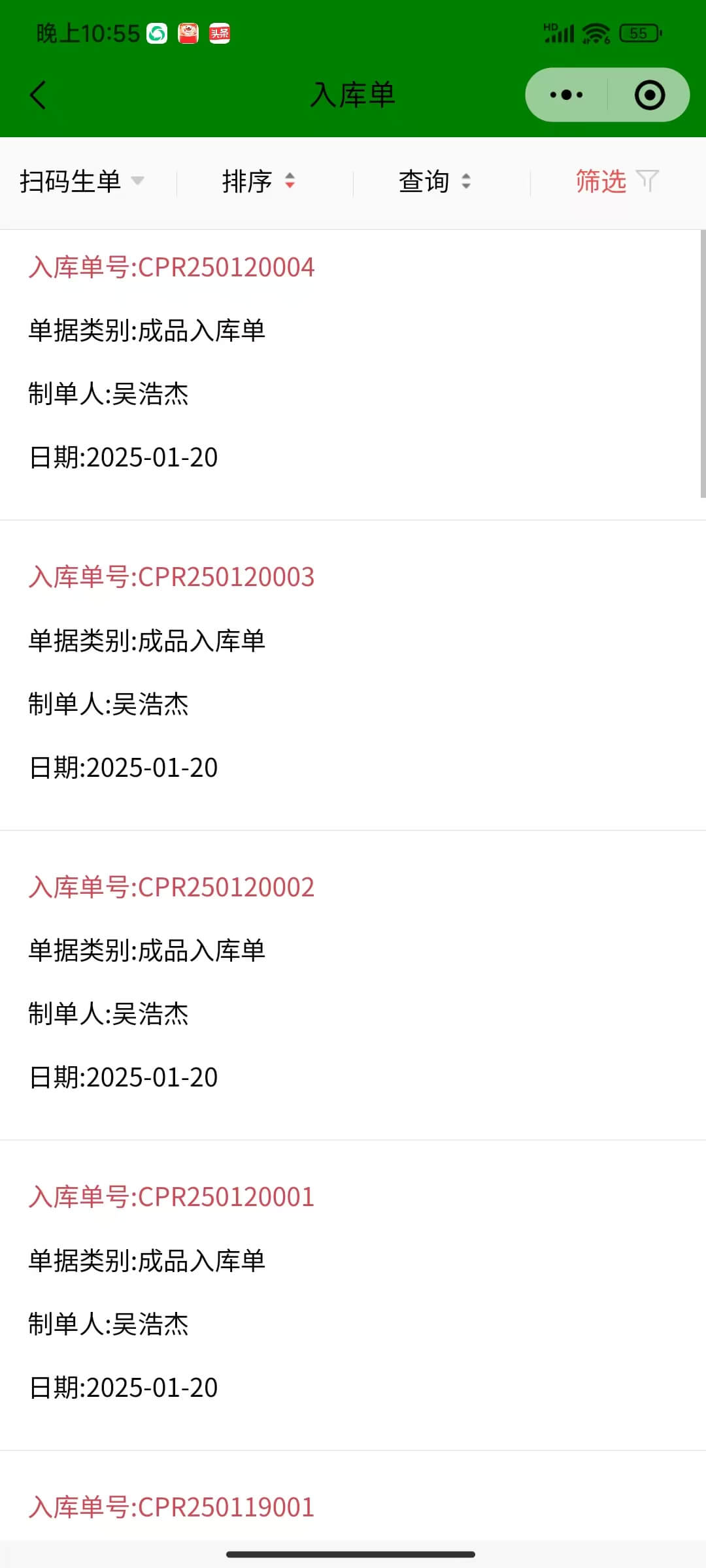706x1568 pixels.
Task: Tap the 筛选 filter button
Action: [616, 181]
